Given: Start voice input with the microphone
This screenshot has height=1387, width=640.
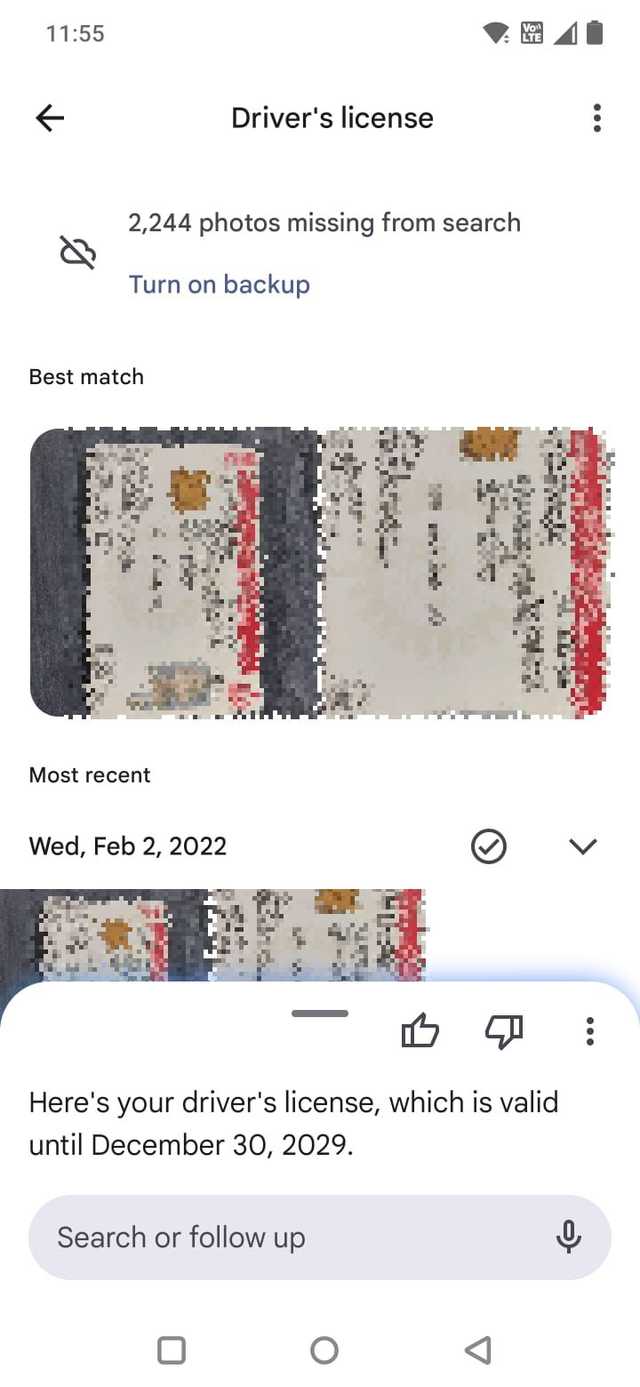Looking at the screenshot, I should 568,1237.
